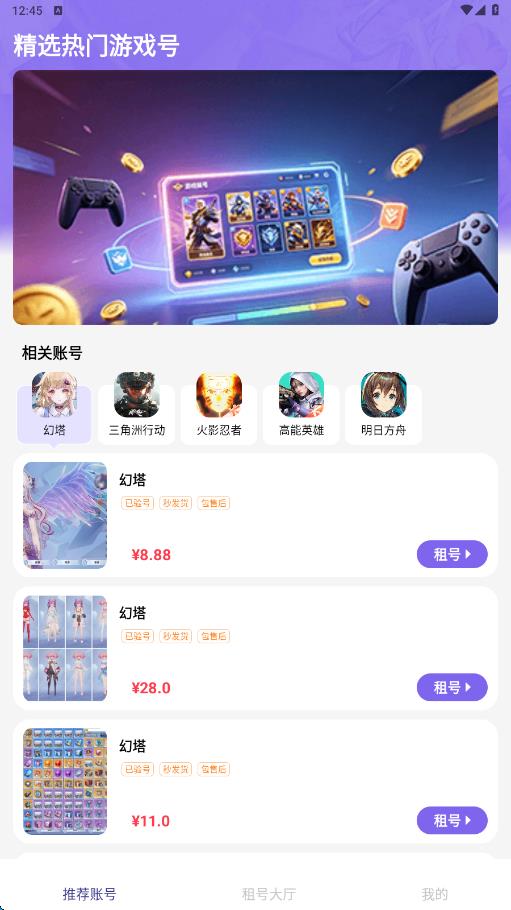This screenshot has height=910, width=511.
Task: Select the 三角洲行动 game category
Action: pos(136,409)
